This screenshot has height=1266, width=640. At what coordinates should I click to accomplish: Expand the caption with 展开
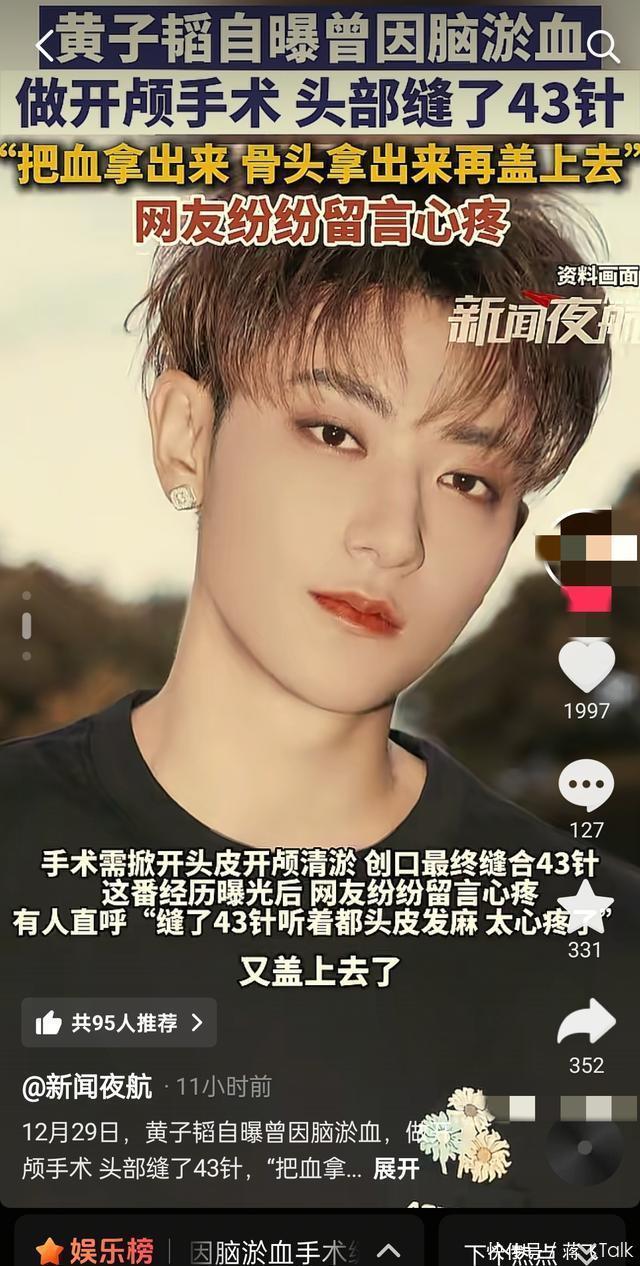[396, 1167]
